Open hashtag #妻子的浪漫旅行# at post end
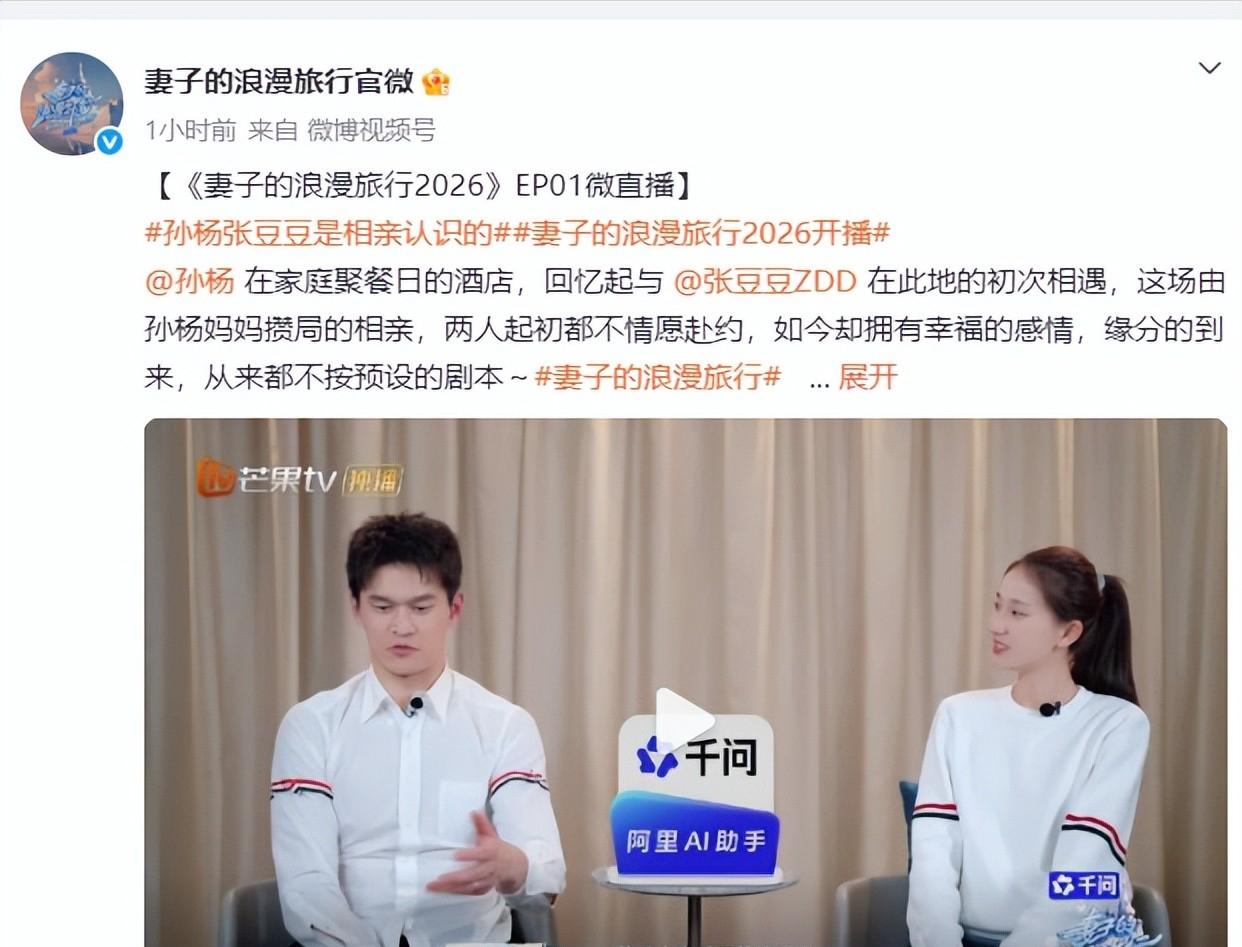Image resolution: width=1242 pixels, height=947 pixels. point(658,378)
